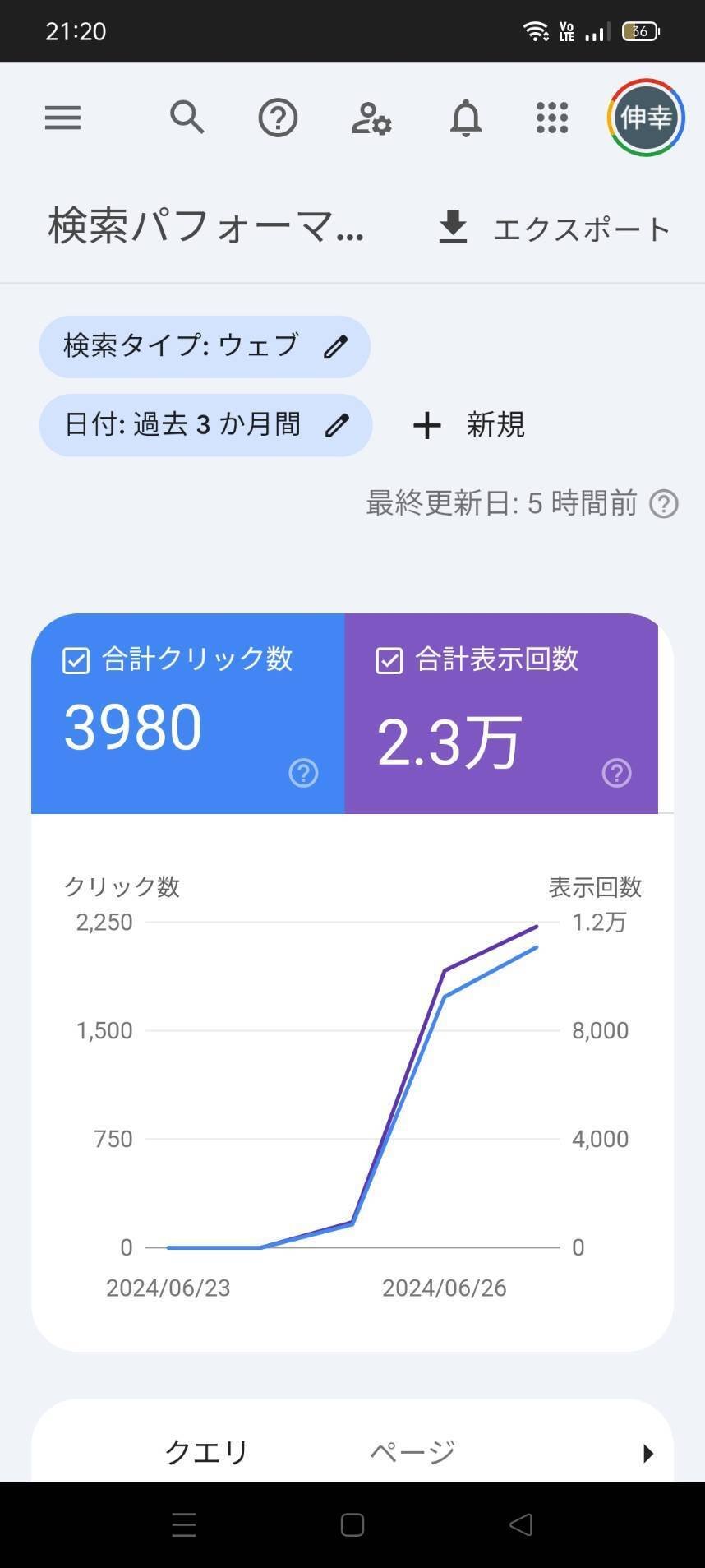705x1568 pixels.
Task: Edit the 検索タイプ: ウェブ filter chip
Action: (x=205, y=346)
